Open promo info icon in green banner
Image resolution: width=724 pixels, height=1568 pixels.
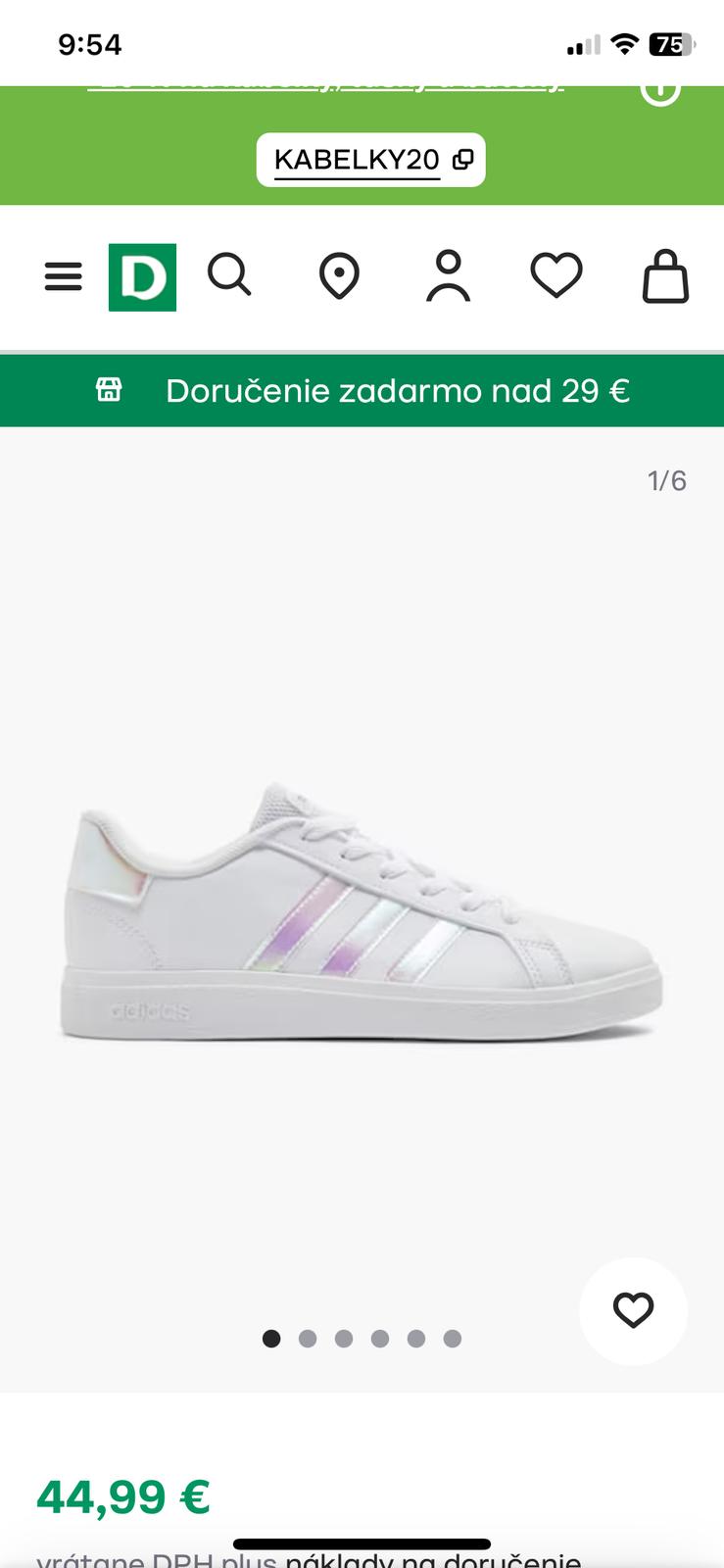click(660, 91)
